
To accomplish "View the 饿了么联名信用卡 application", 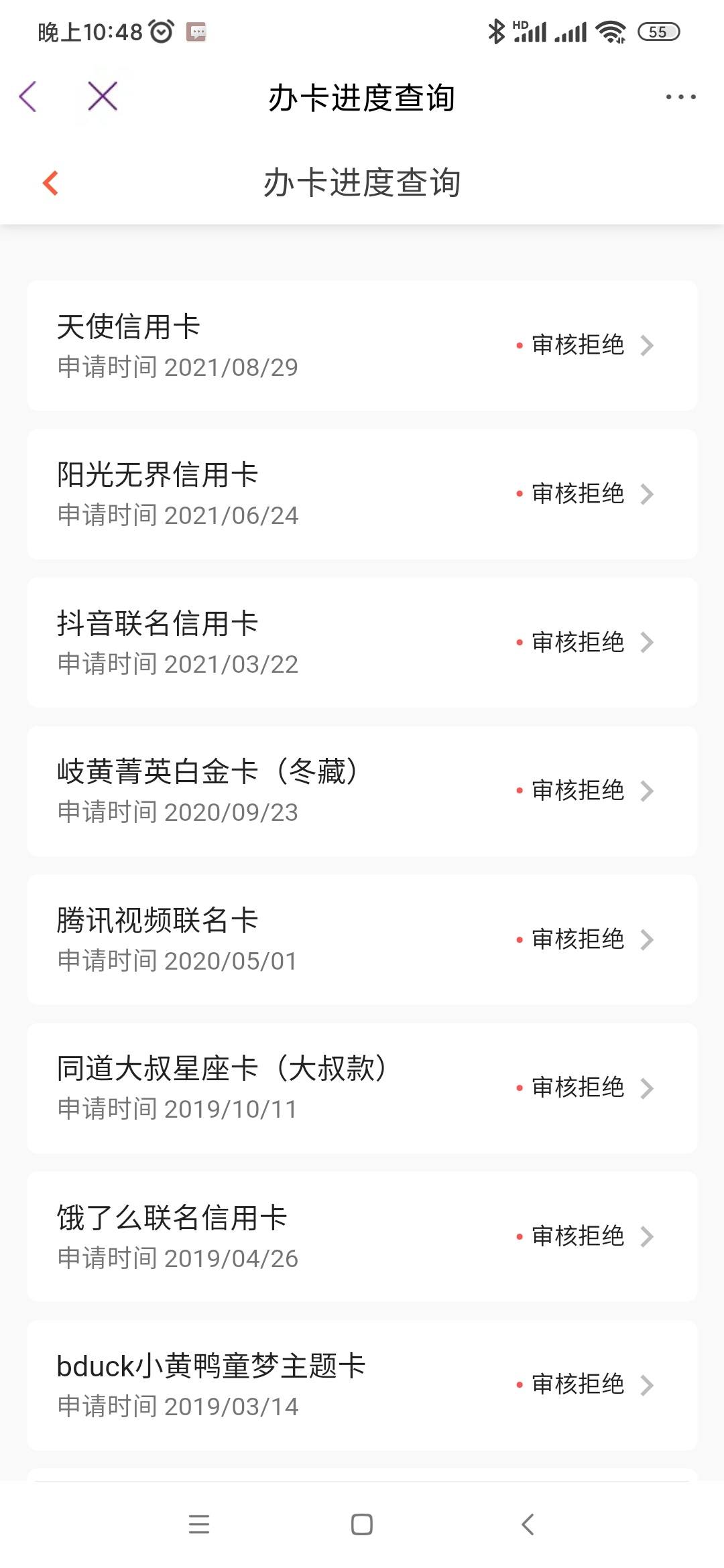I will [362, 1236].
